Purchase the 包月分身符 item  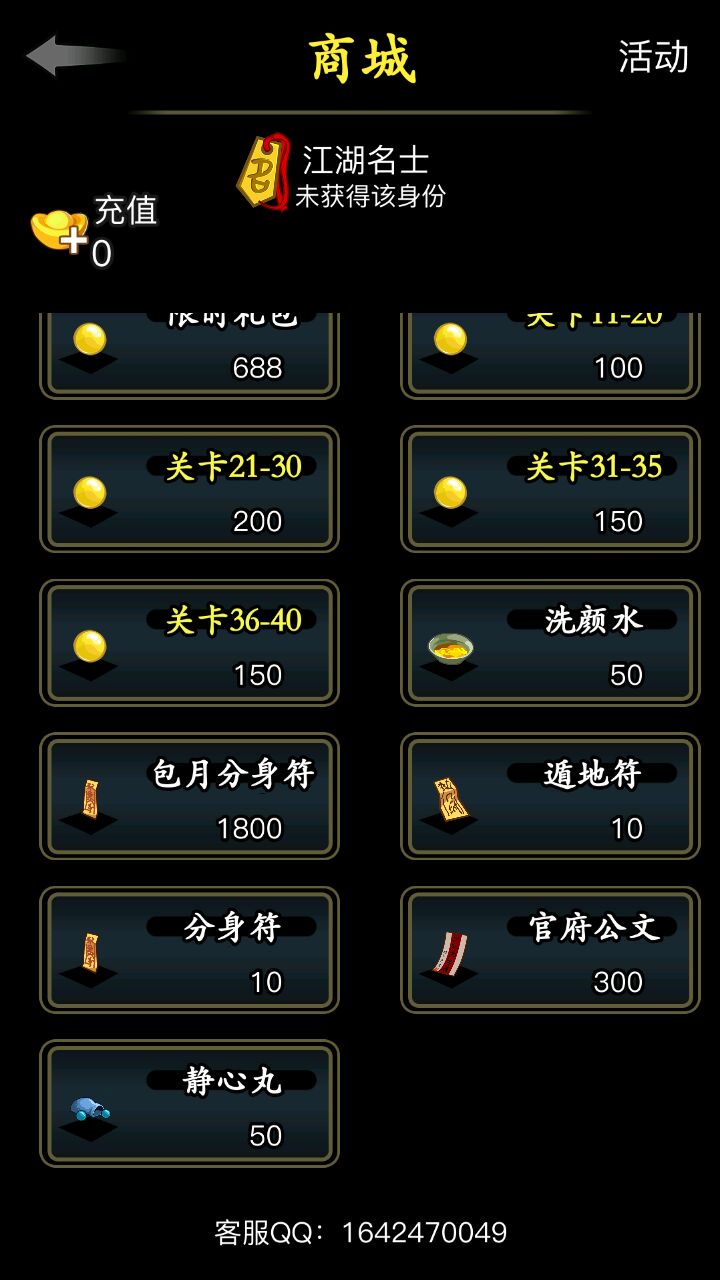pyautogui.click(x=189, y=797)
